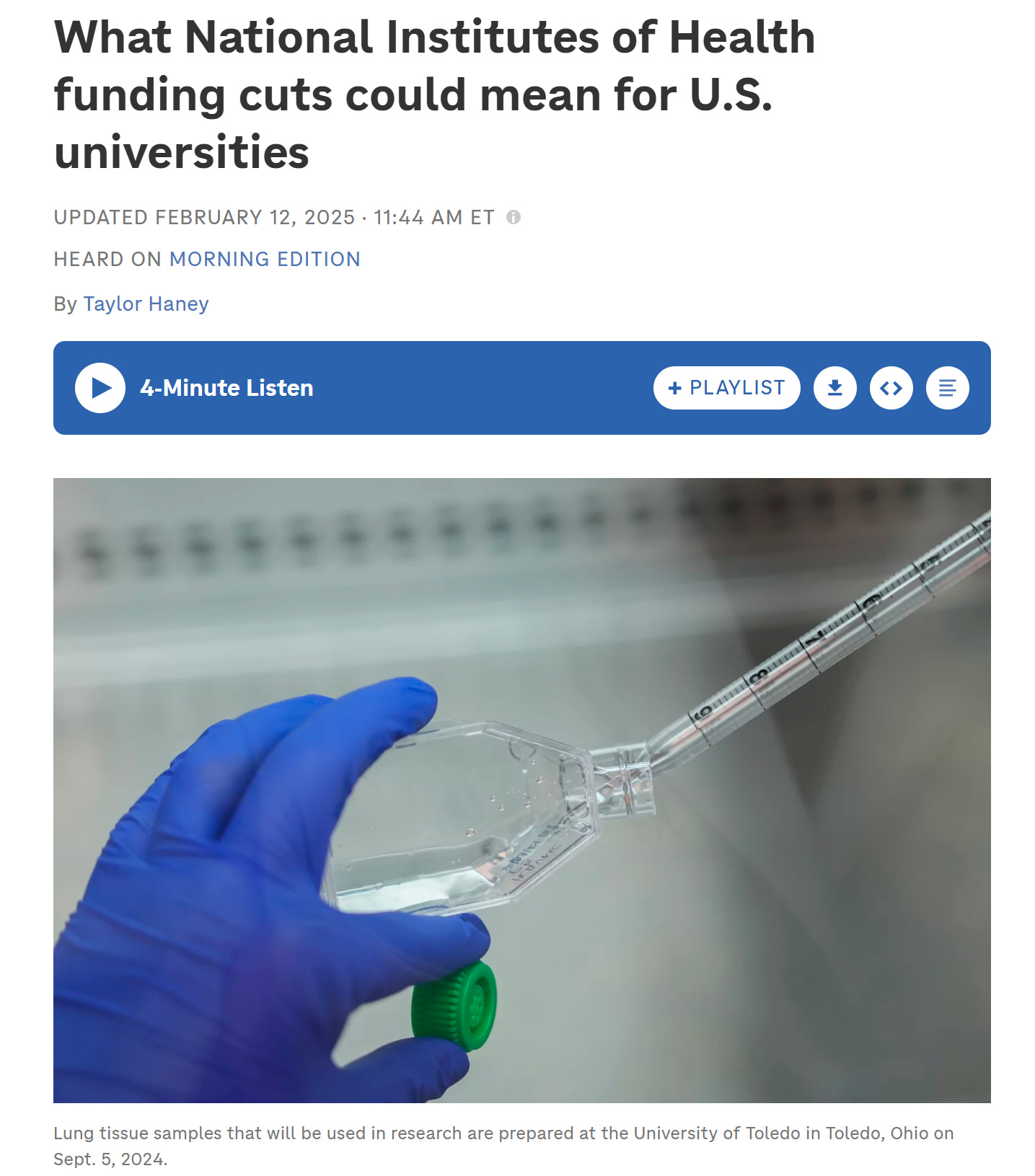The height and width of the screenshot is (1176, 1035).
Task: Open the Morning Edition link
Action: [x=265, y=260]
